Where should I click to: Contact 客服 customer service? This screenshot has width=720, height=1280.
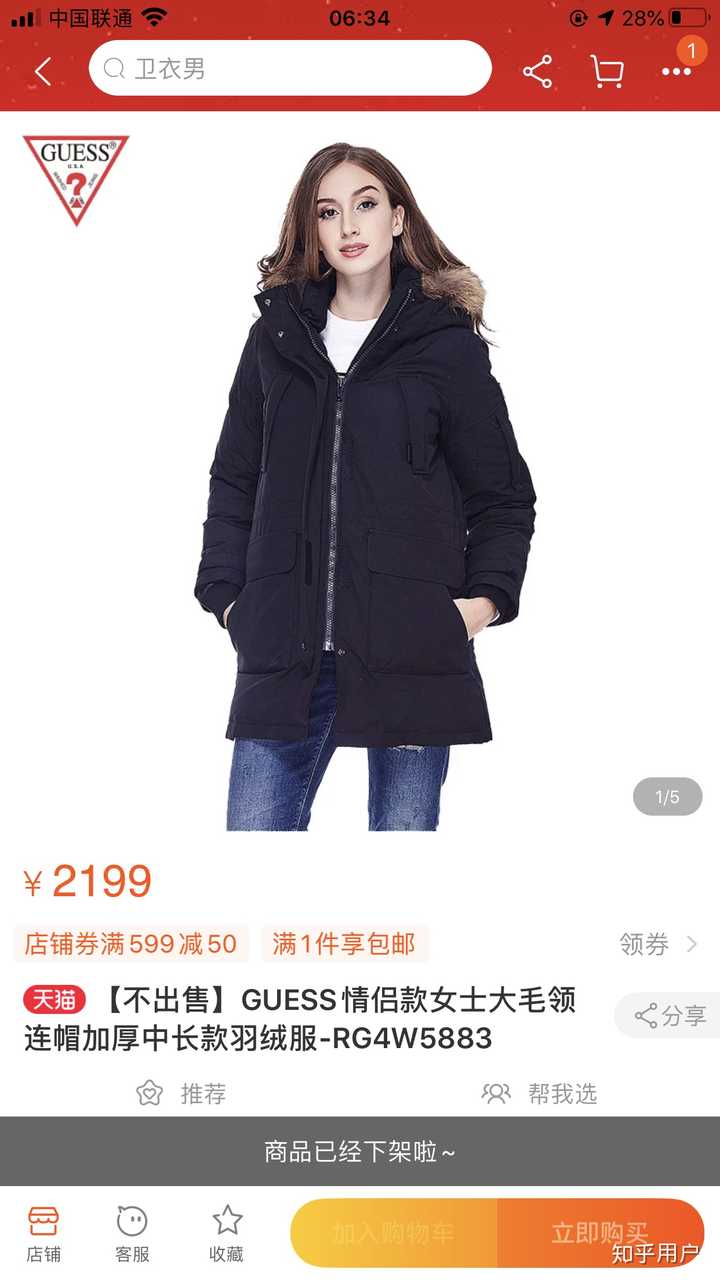(132, 1234)
